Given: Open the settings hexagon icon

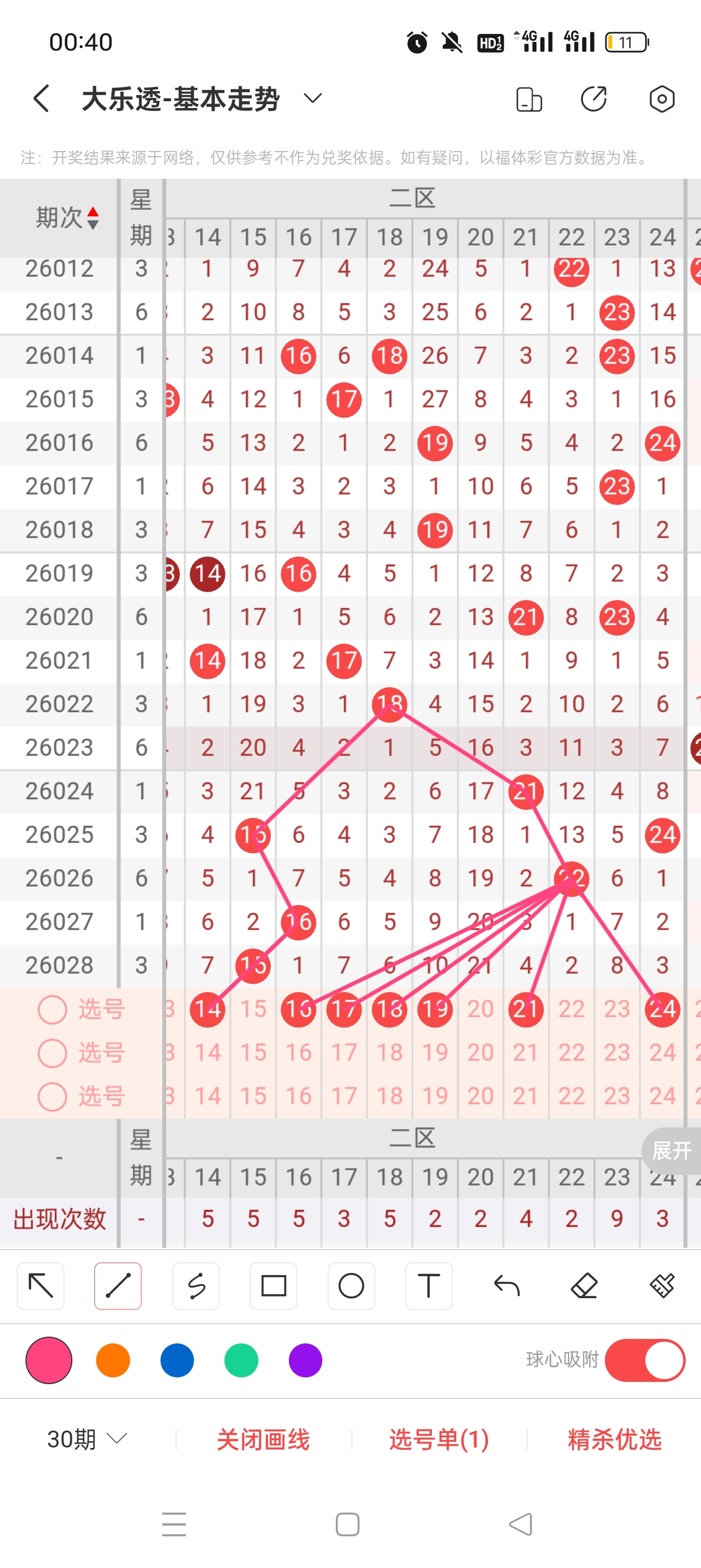Looking at the screenshot, I should click(x=661, y=98).
